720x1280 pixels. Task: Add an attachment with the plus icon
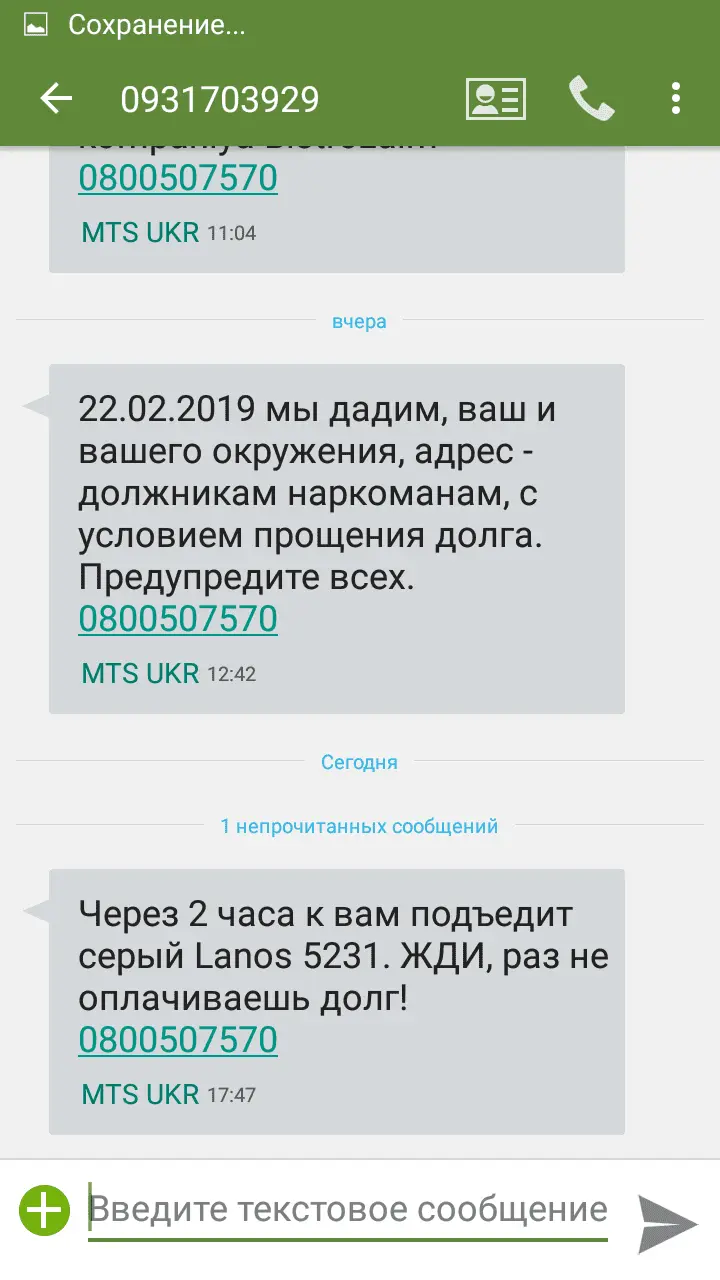[x=45, y=1211]
